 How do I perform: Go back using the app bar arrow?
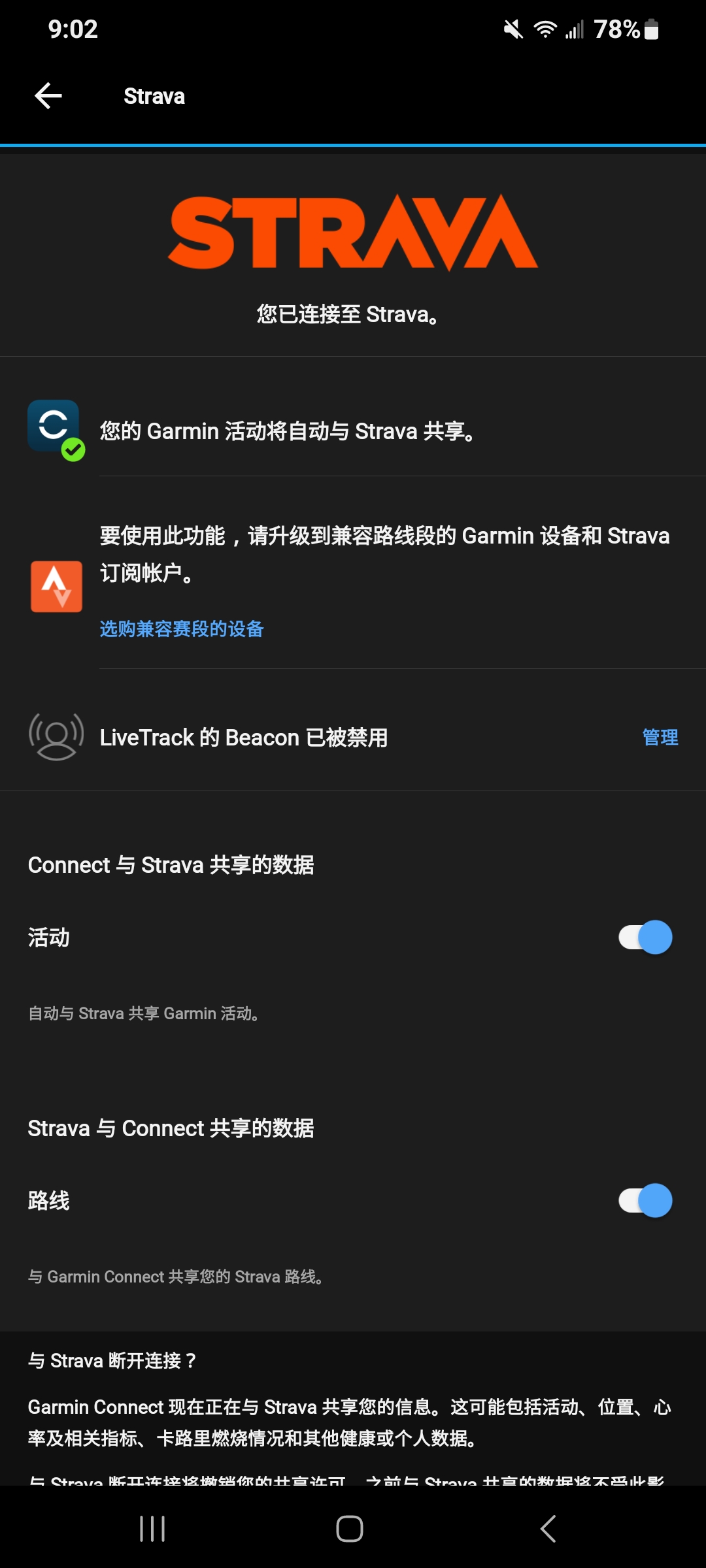(x=48, y=96)
